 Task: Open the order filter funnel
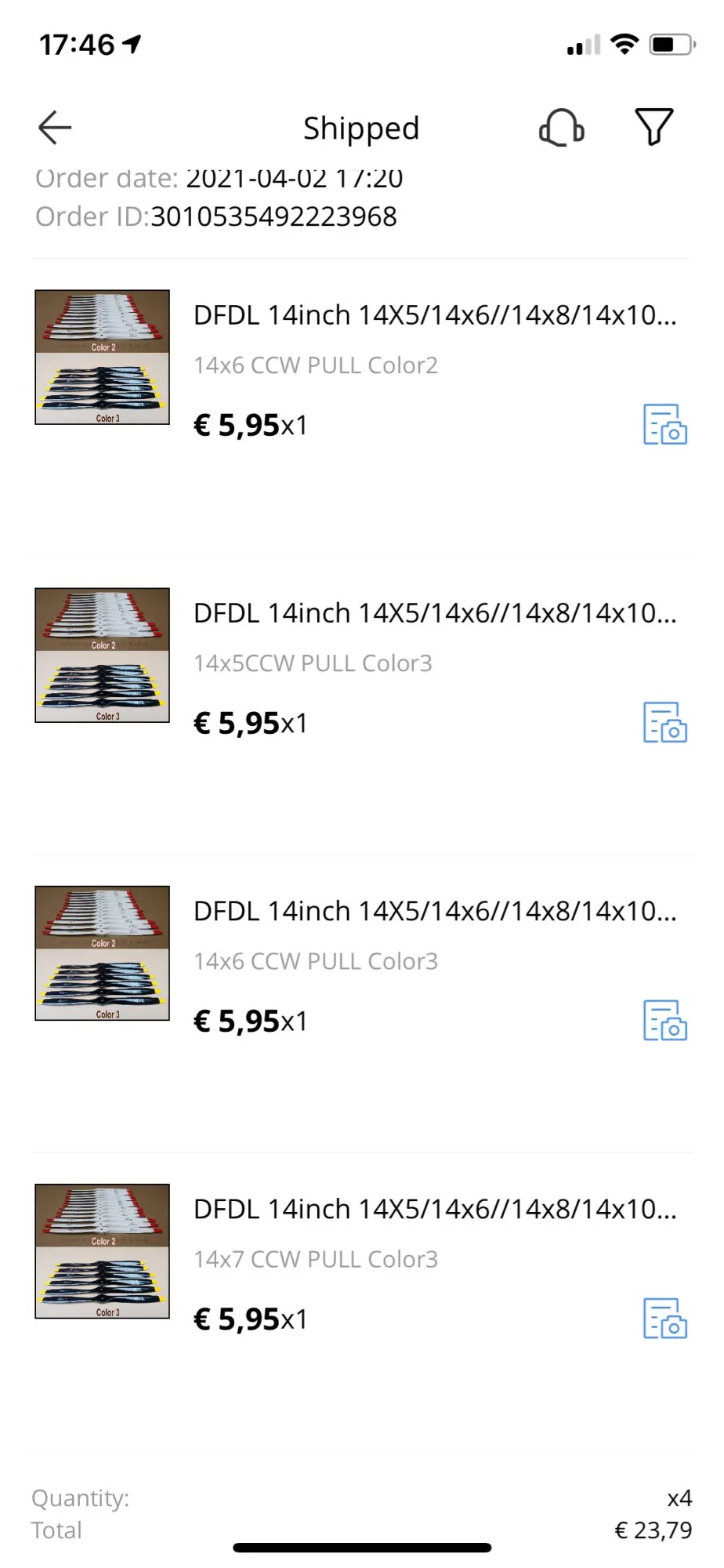coord(653,128)
